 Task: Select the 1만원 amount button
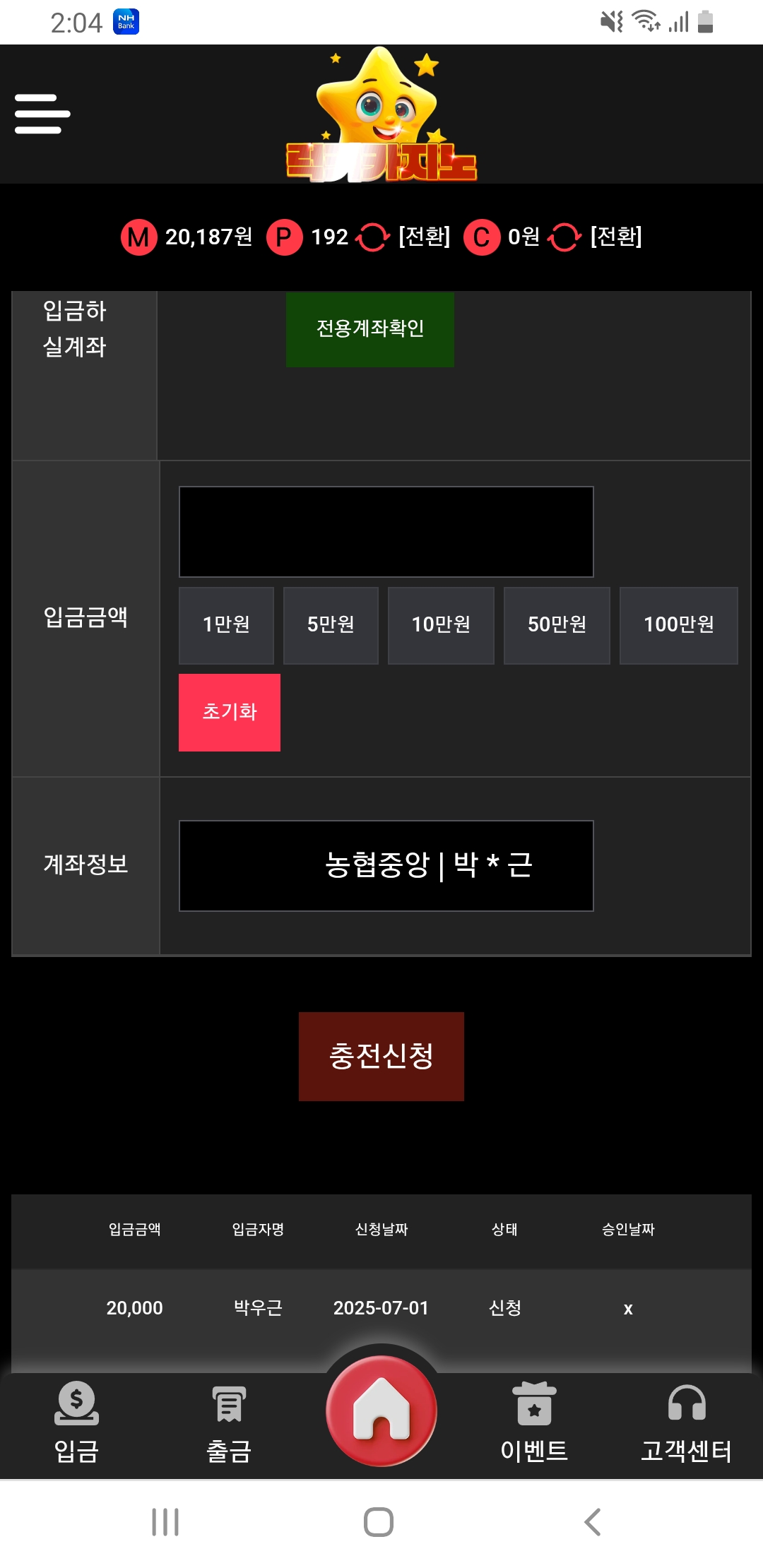pos(226,625)
